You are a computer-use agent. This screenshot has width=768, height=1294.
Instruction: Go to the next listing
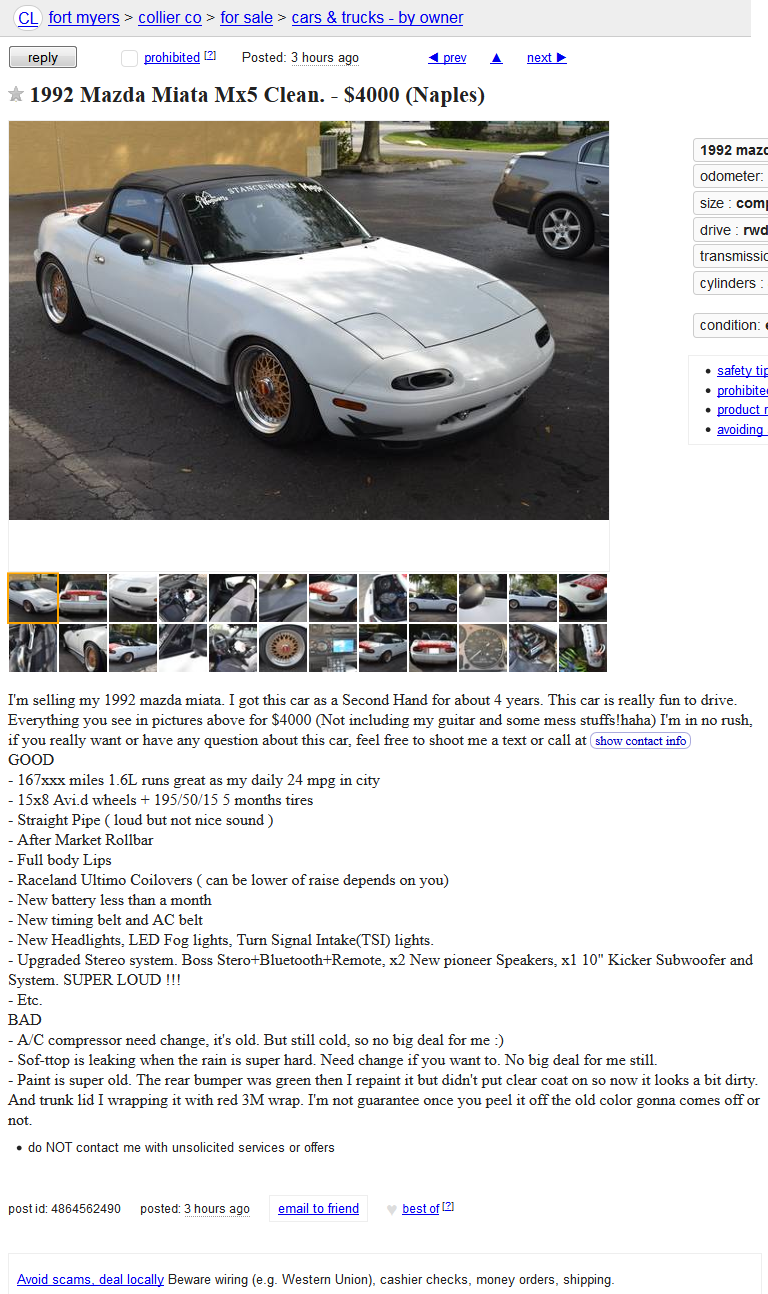pos(546,58)
